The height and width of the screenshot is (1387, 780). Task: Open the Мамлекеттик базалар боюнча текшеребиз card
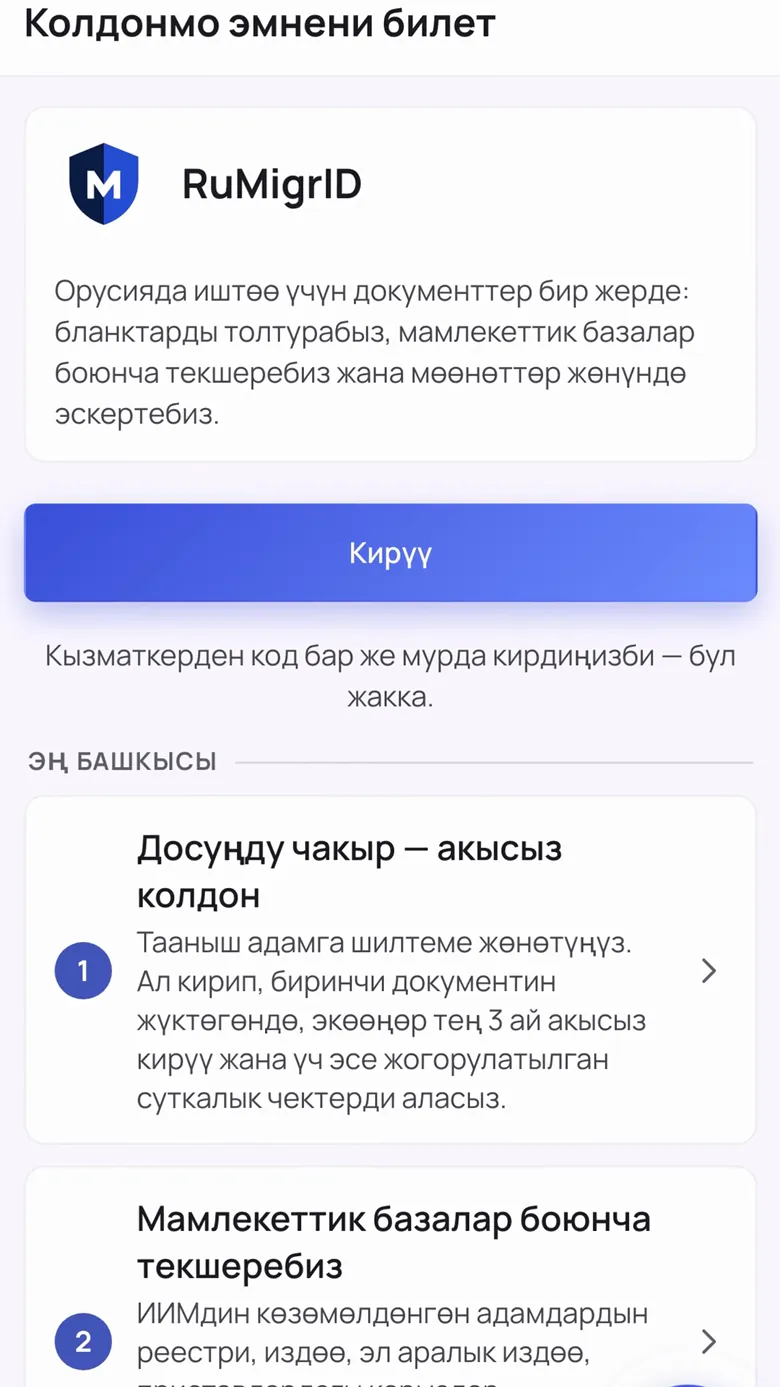390,1277
